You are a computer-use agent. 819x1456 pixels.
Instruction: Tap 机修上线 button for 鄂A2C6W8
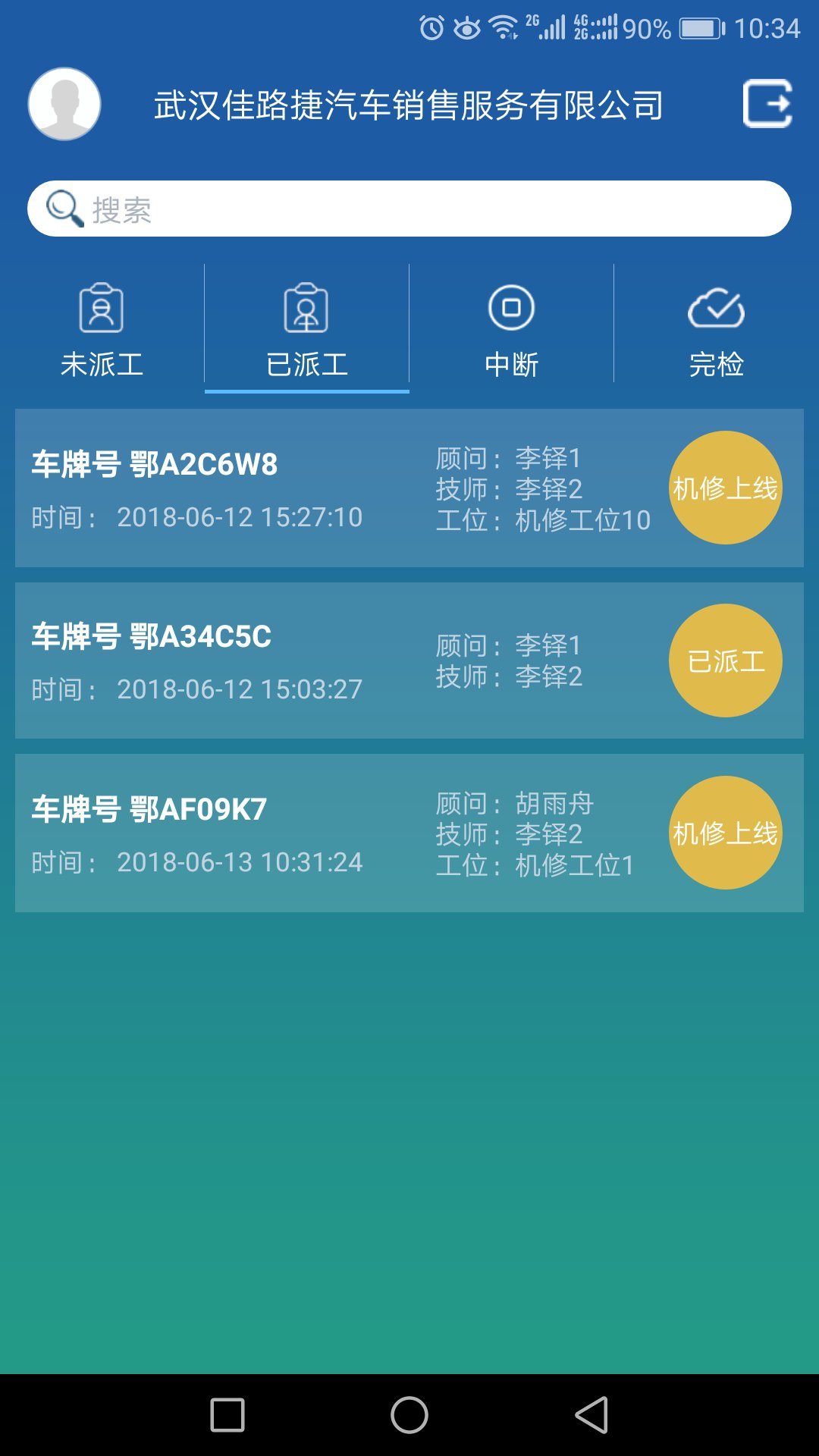click(725, 488)
